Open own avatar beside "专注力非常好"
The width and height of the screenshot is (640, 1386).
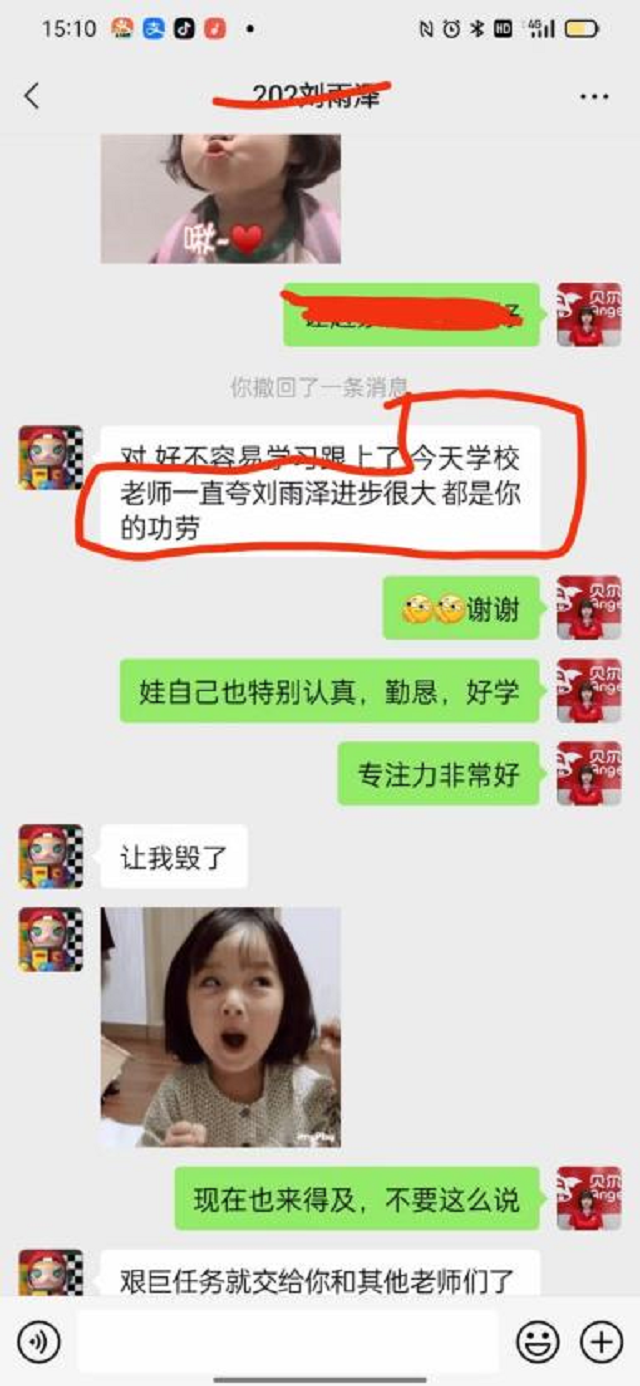pyautogui.click(x=589, y=773)
